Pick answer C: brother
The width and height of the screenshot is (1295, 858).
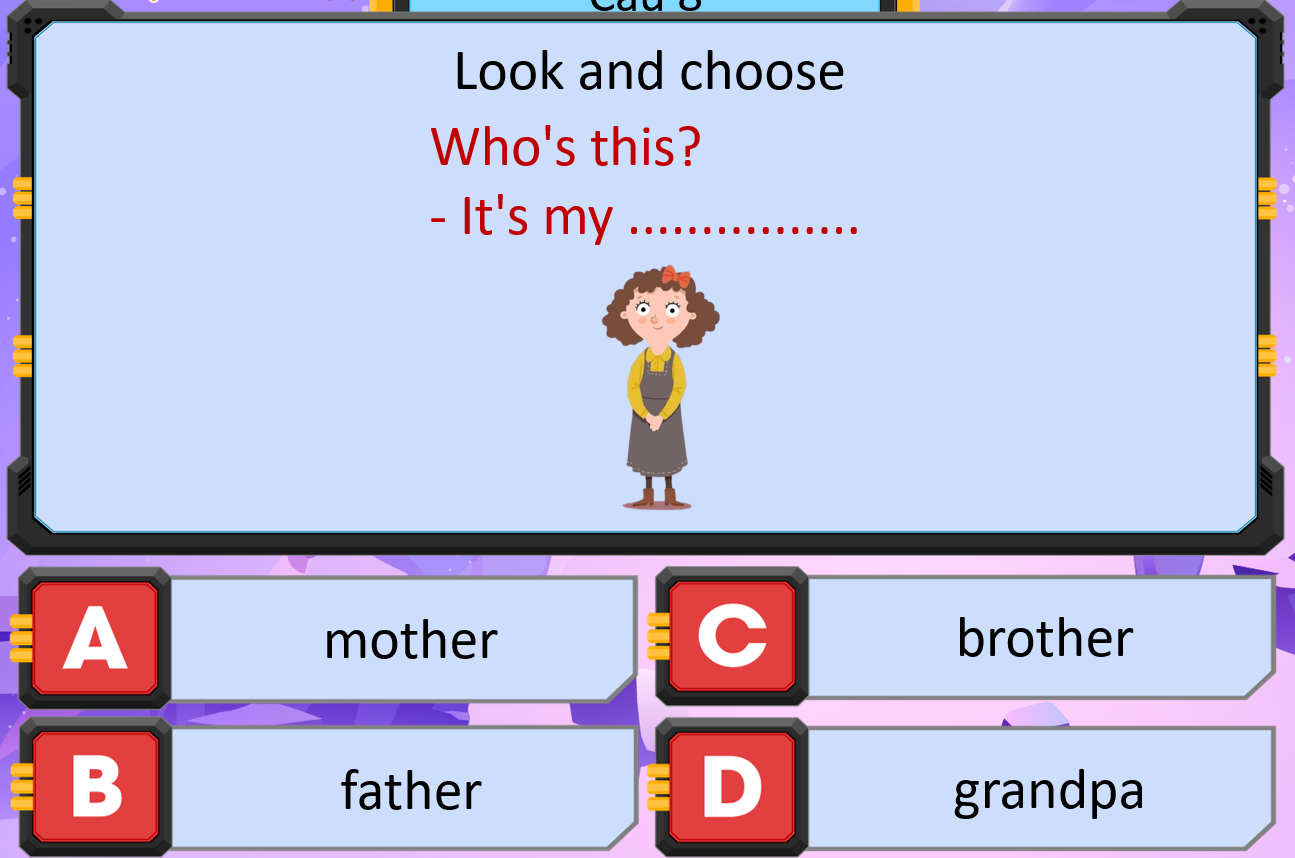pos(1044,638)
